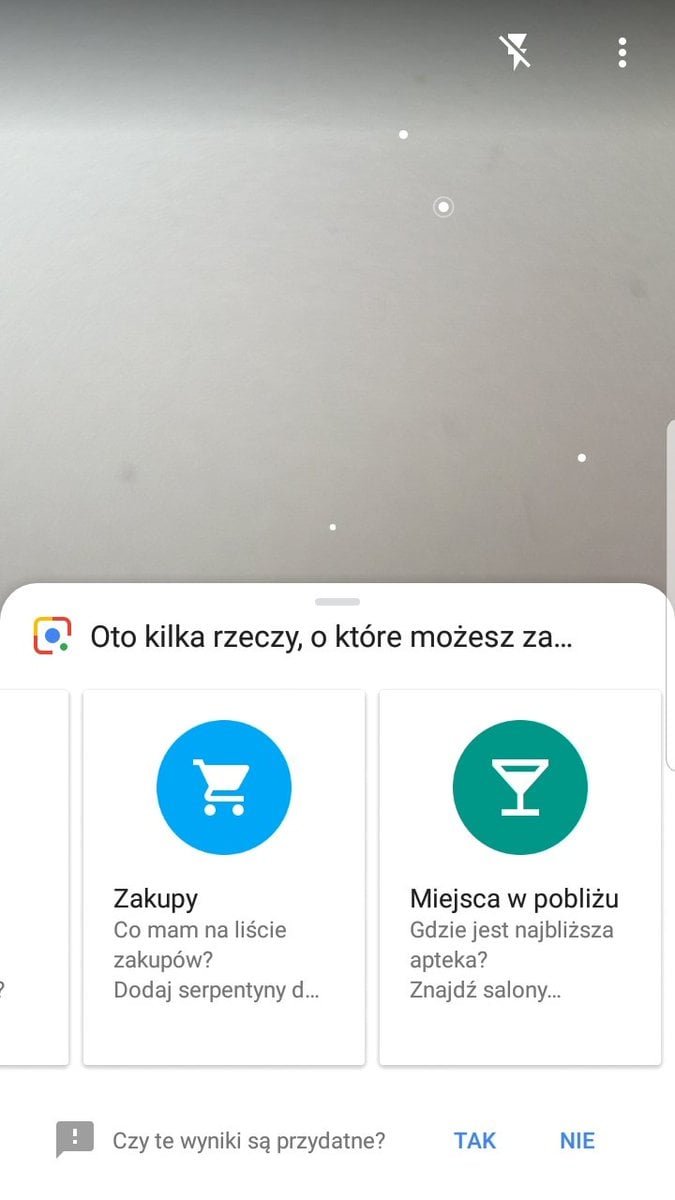The width and height of the screenshot is (675, 1200).
Task: Tap the circled focus point in viewfinder
Action: pos(444,207)
